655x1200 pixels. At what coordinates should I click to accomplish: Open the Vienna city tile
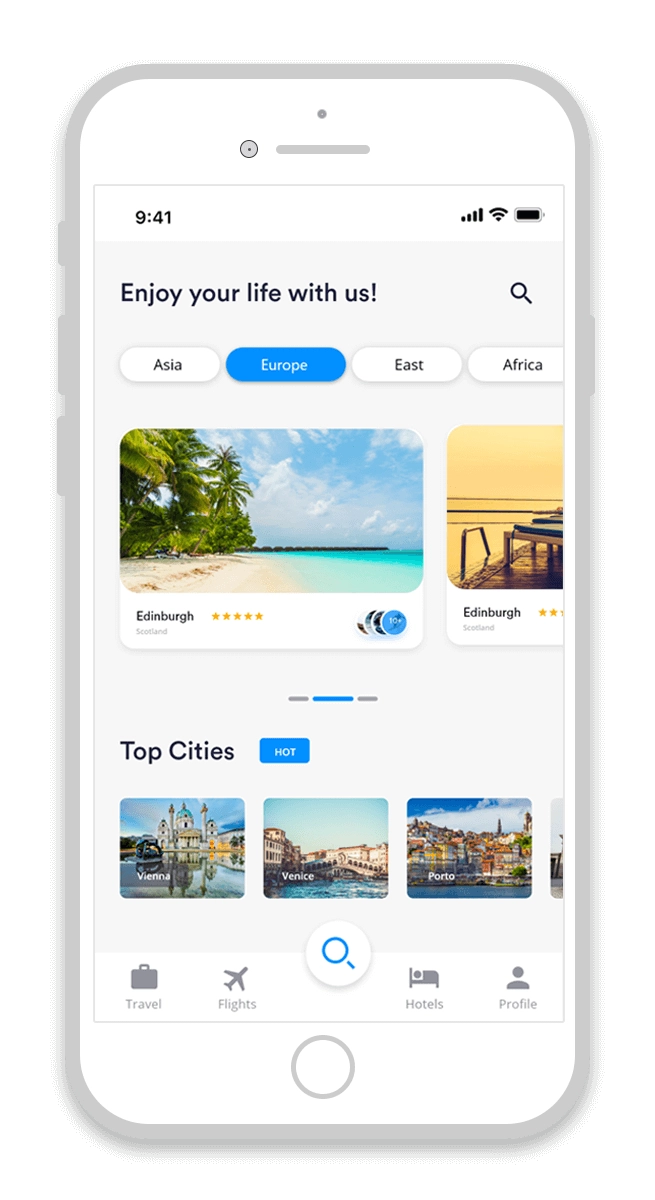(182, 847)
